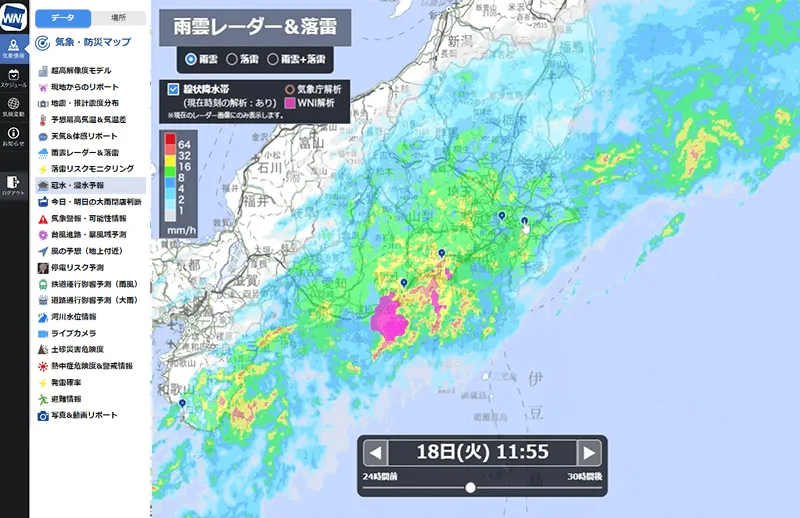Step back to the previous radar time

pyautogui.click(x=375, y=452)
